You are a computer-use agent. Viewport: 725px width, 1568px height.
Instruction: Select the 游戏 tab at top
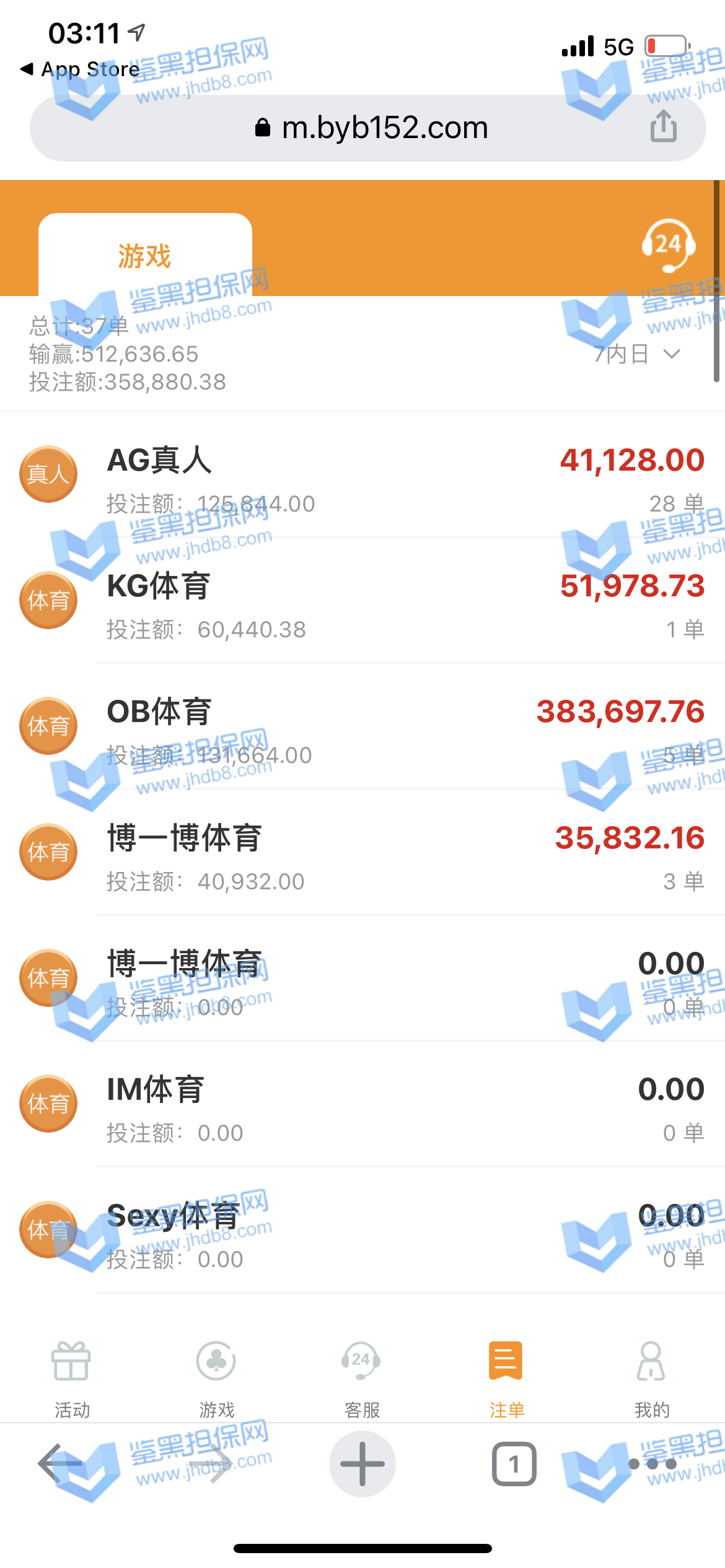(145, 255)
